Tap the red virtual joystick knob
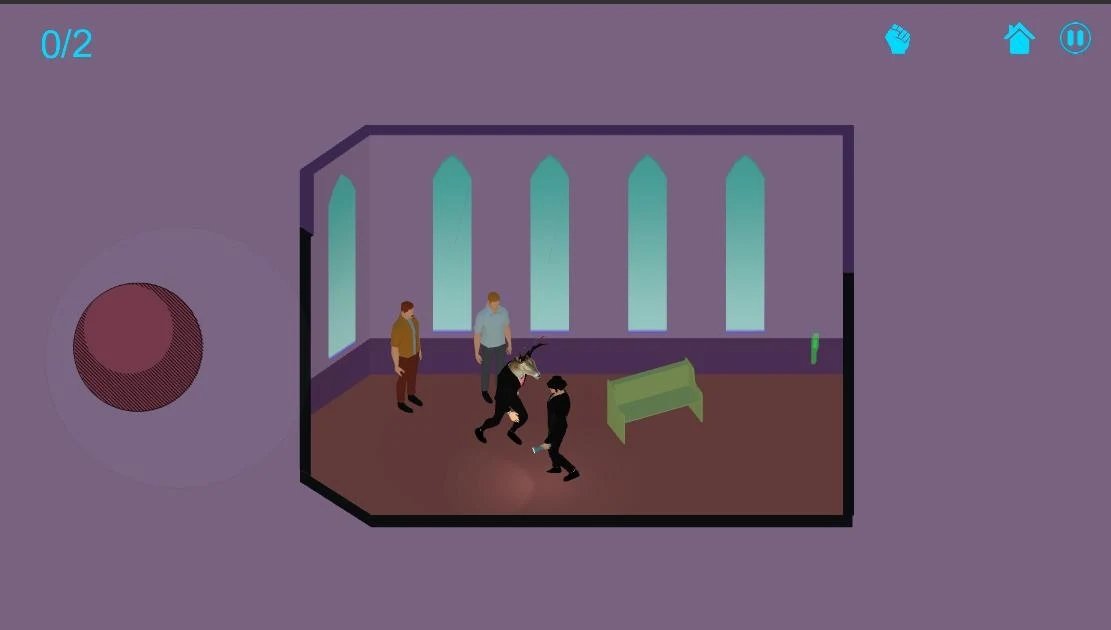Viewport: 1111px width, 630px height. click(x=138, y=346)
